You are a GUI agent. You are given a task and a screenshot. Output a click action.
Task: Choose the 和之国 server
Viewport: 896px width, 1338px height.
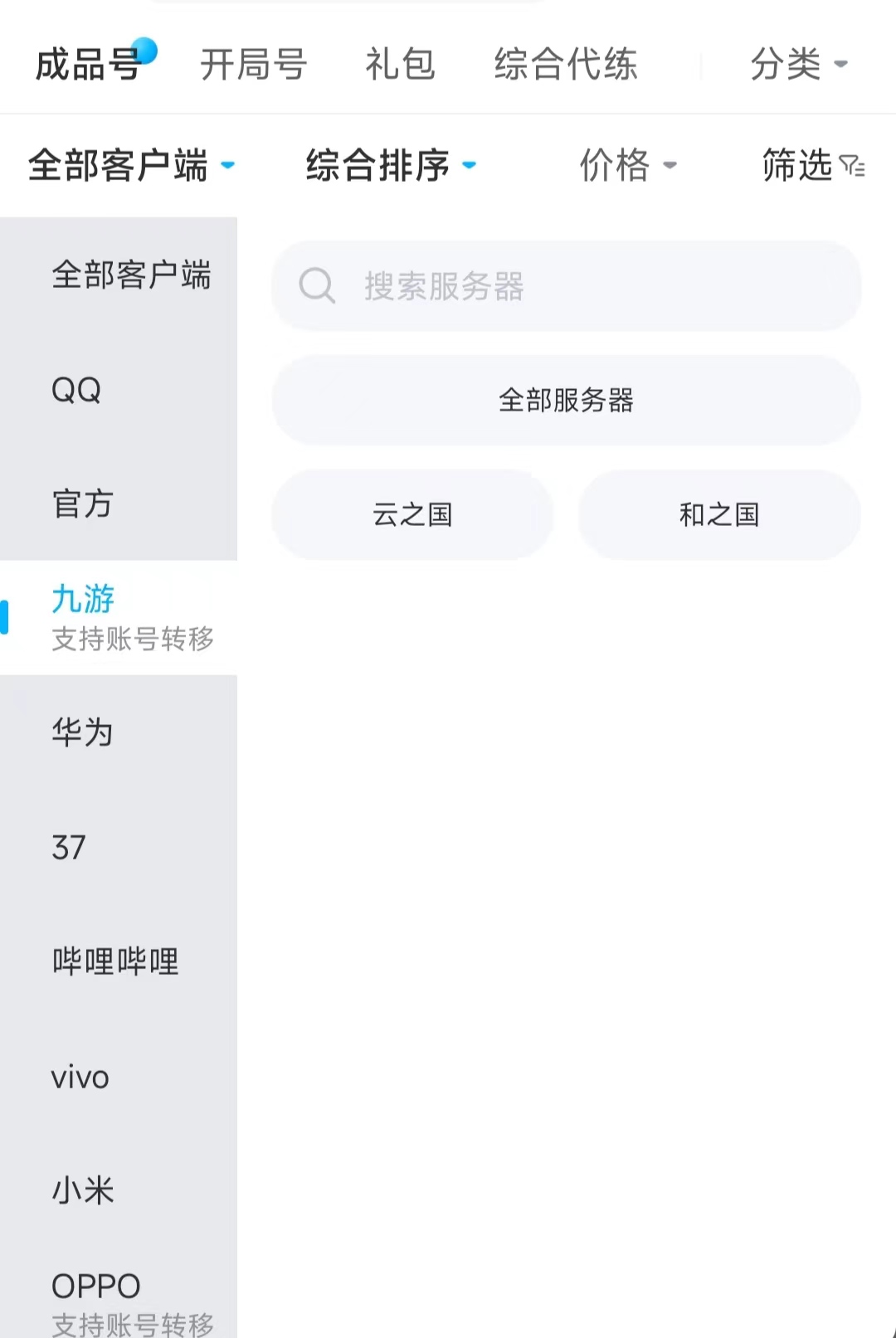click(x=719, y=514)
